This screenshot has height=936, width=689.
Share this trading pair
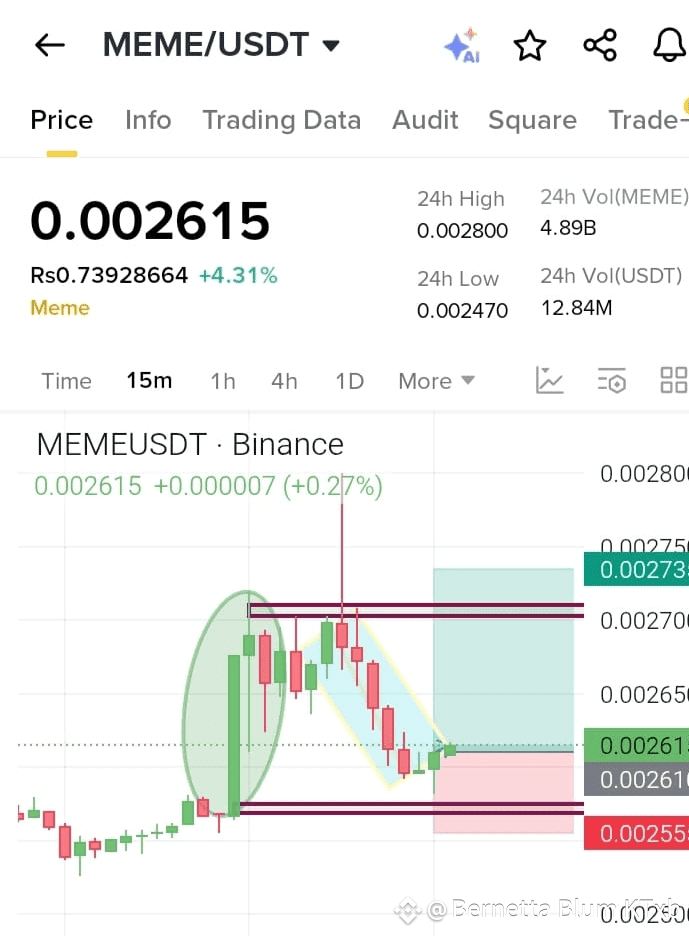[599, 46]
